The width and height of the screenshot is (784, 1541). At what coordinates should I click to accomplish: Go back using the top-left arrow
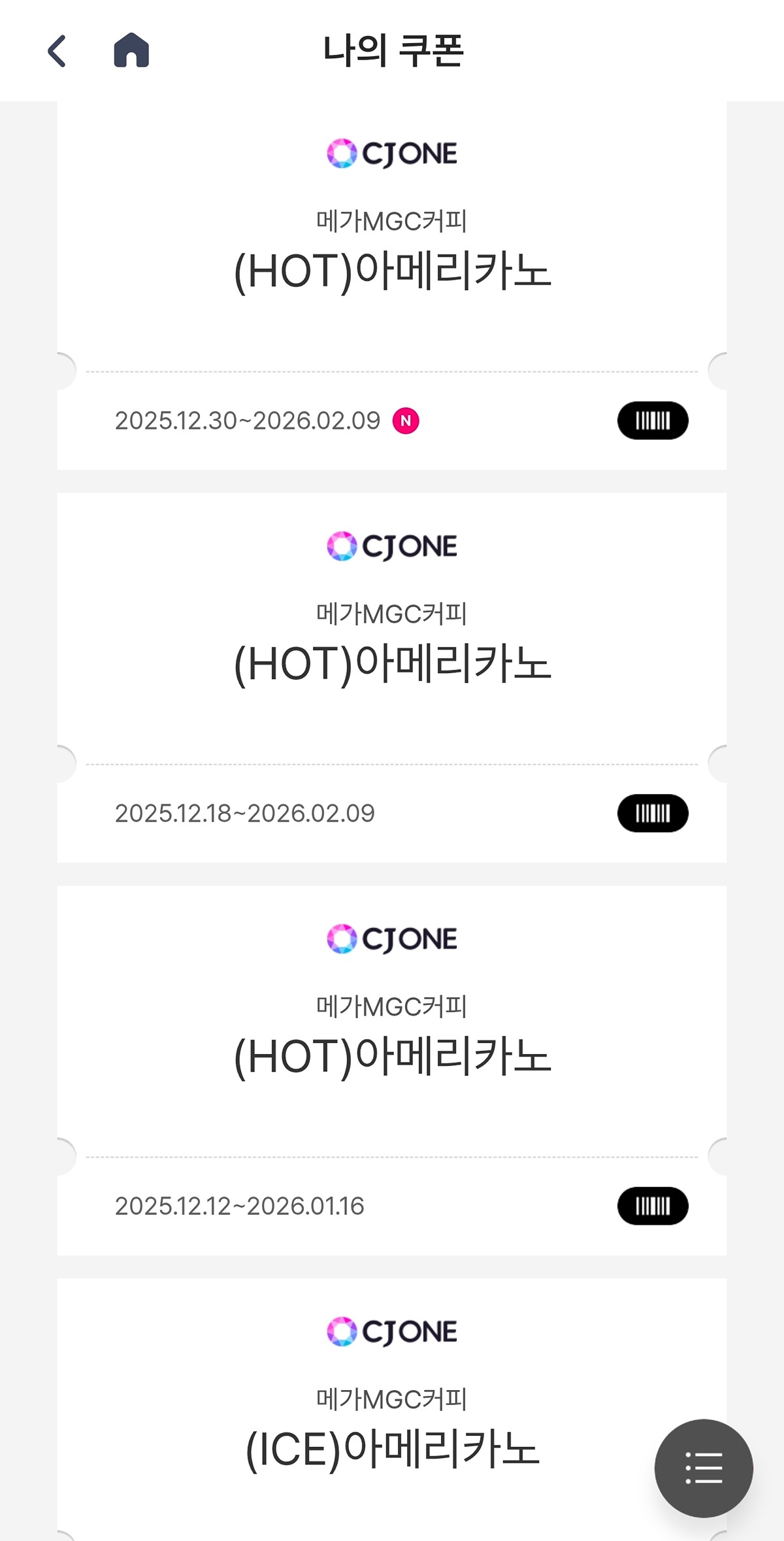point(57,51)
